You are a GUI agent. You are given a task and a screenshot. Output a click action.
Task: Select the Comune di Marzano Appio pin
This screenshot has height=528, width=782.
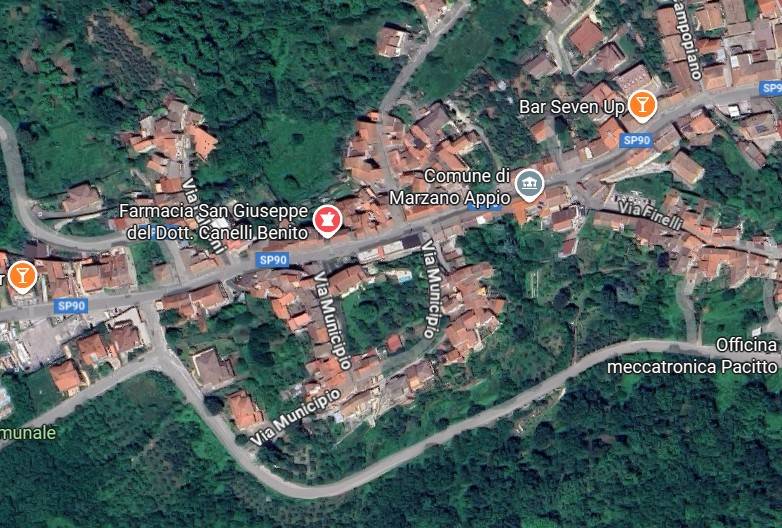528,185
